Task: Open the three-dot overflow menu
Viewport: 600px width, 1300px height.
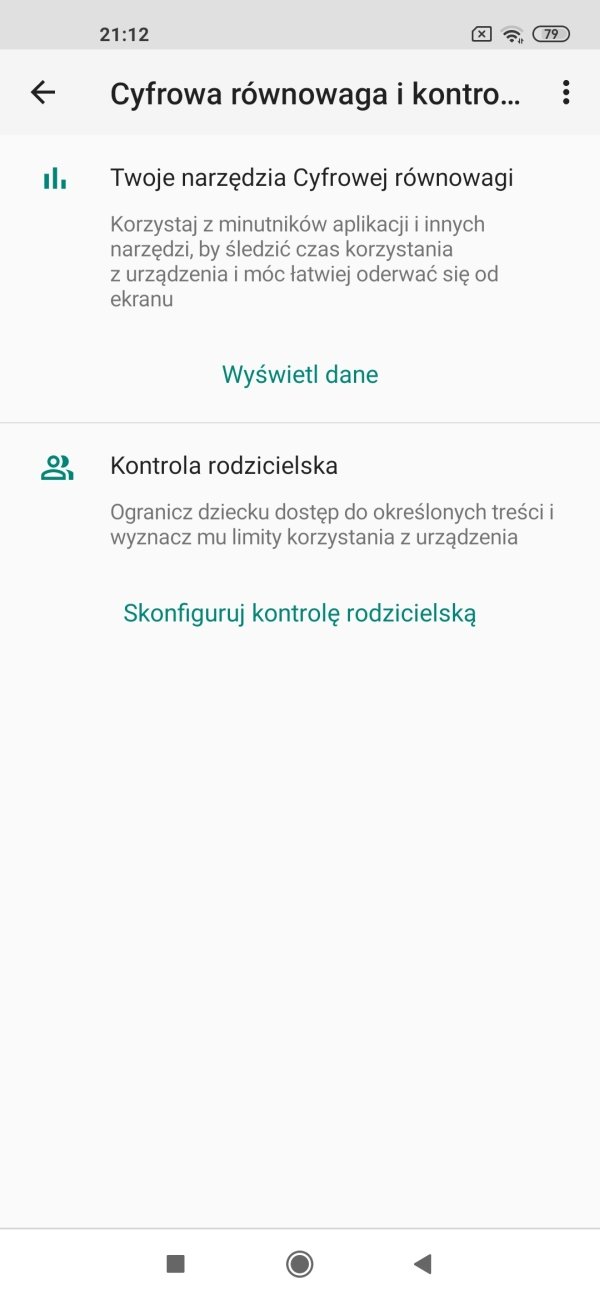Action: [566, 93]
